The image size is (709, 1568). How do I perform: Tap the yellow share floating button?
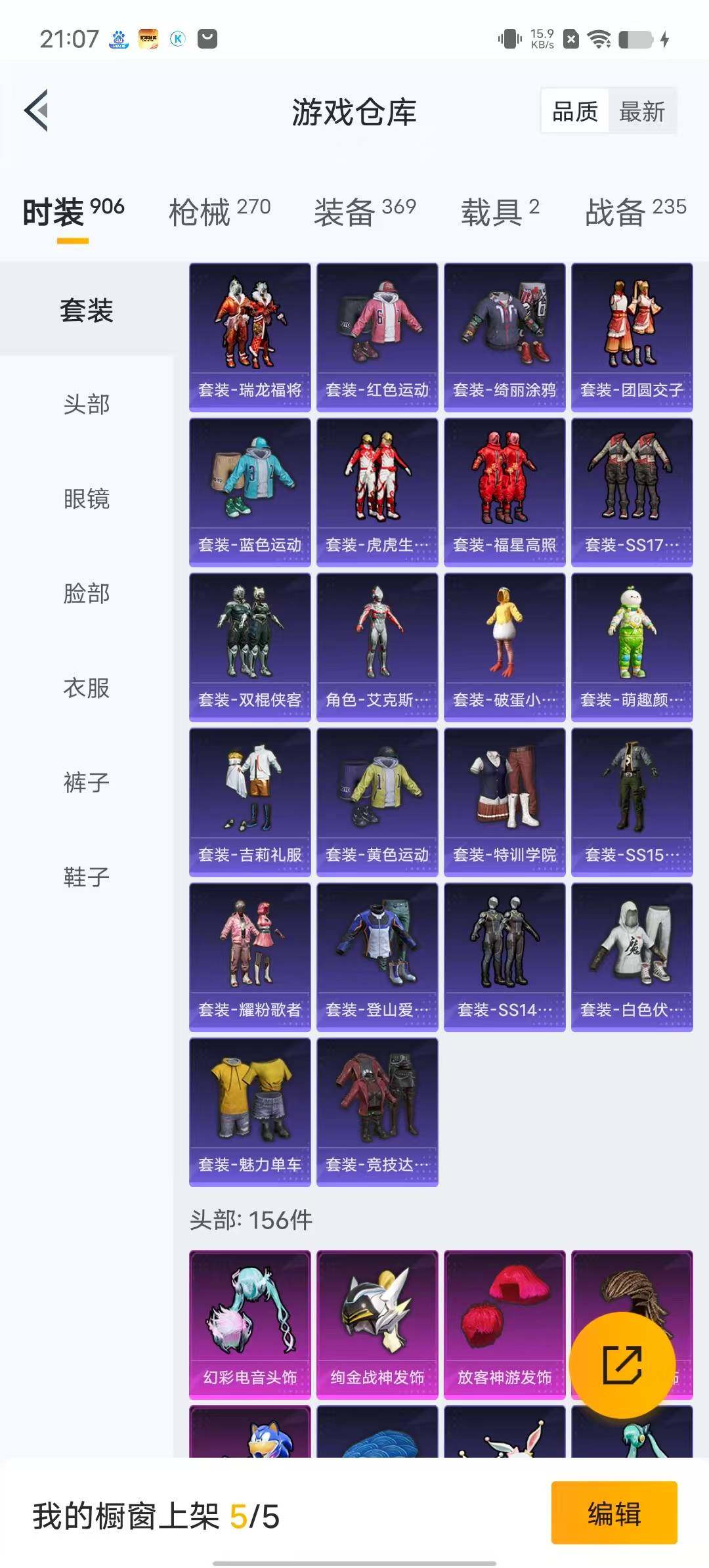[x=622, y=1365]
